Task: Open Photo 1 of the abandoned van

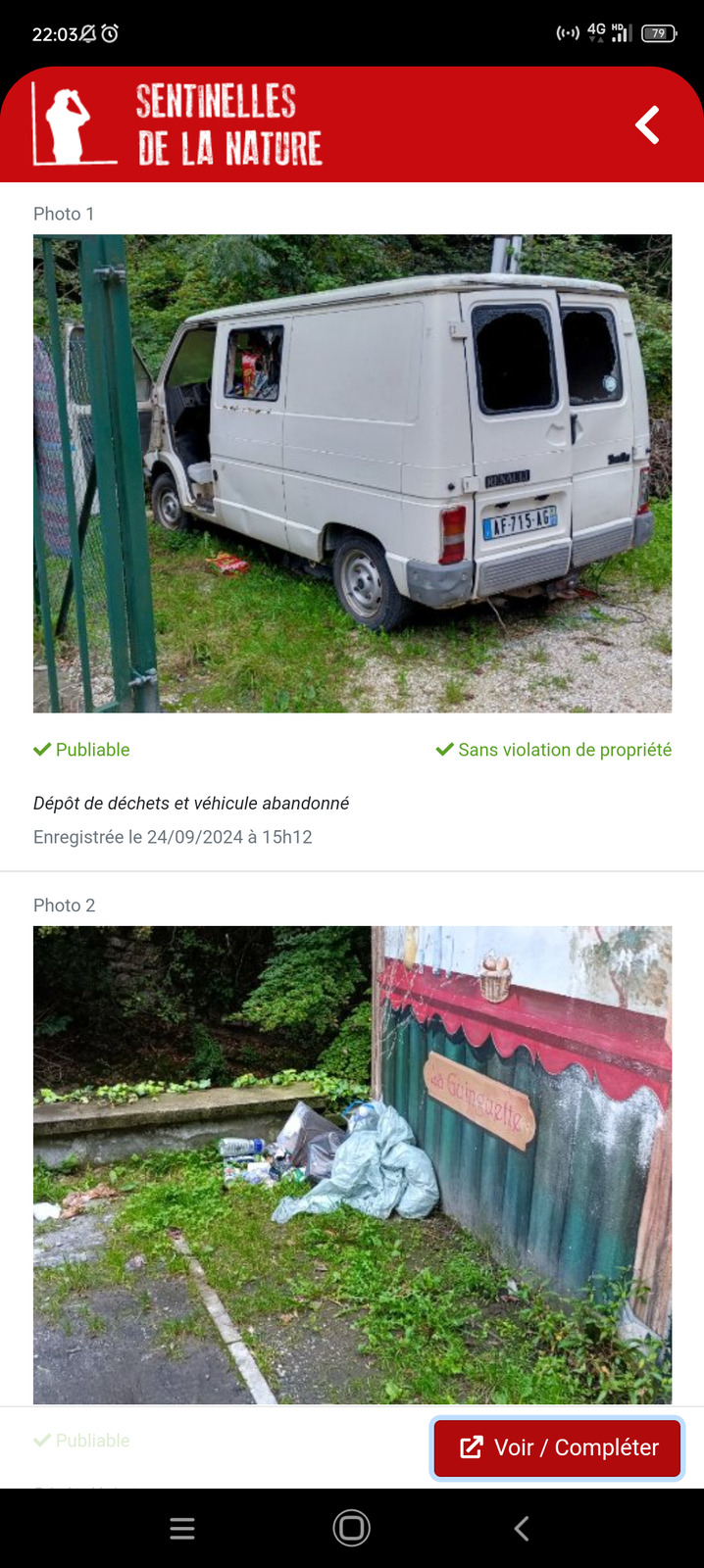Action: [352, 473]
